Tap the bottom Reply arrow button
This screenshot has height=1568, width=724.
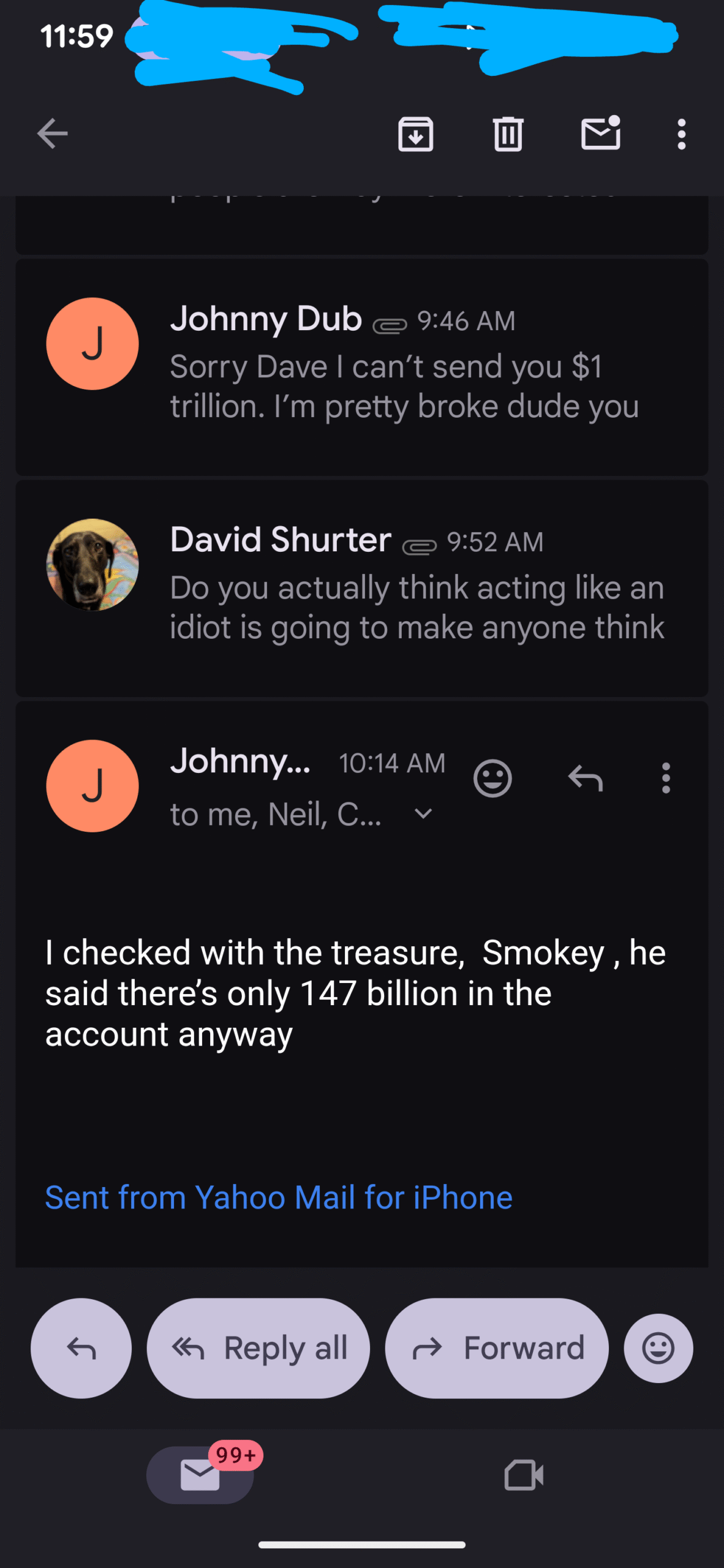(81, 1348)
